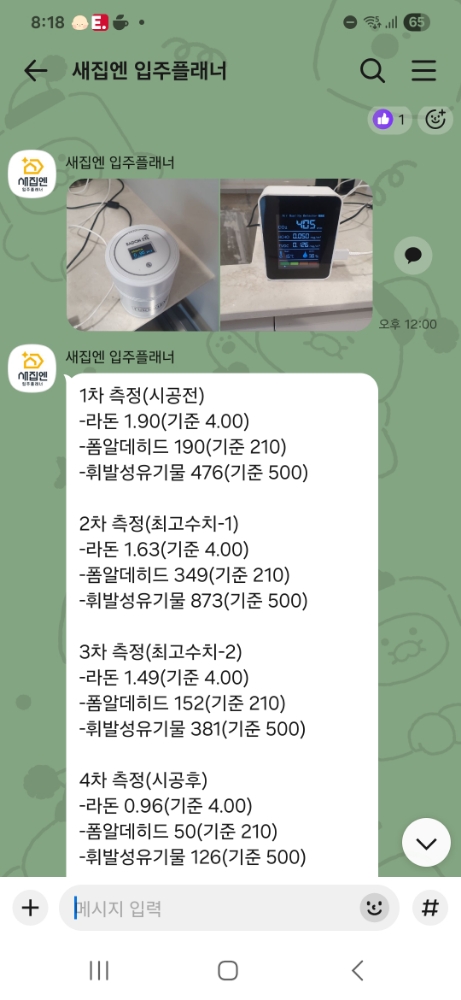This screenshot has height=1000, width=461.
Task: Open the emoticon picker
Action: 374,908
